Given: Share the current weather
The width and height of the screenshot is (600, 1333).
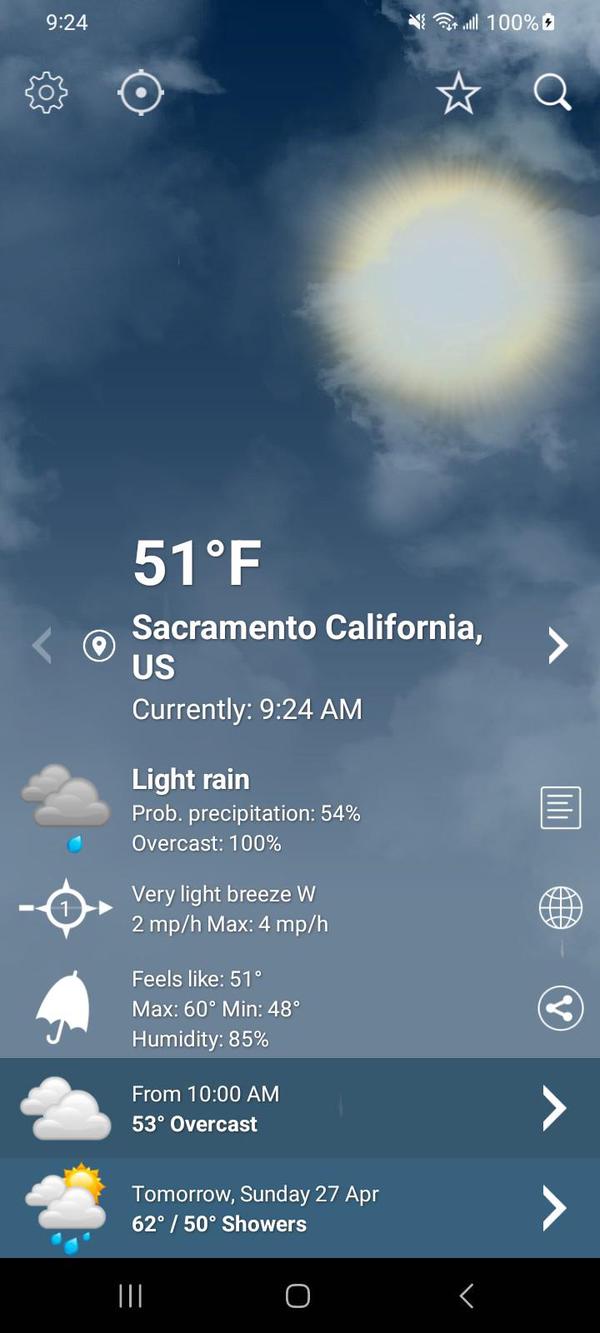Looking at the screenshot, I should tap(560, 1008).
